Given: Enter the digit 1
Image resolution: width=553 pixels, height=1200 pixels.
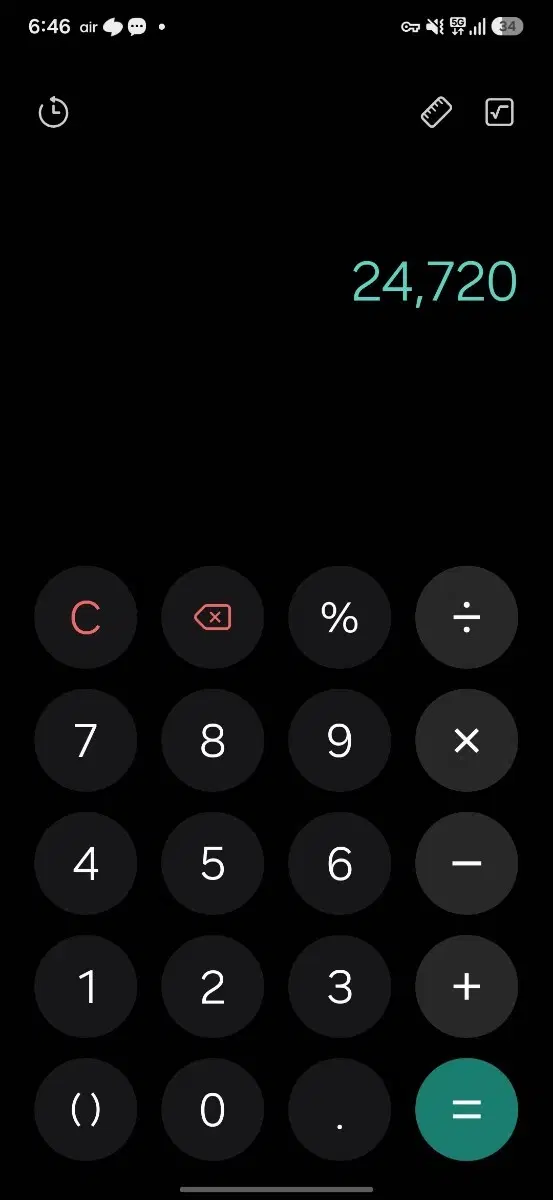Looking at the screenshot, I should 86,987.
